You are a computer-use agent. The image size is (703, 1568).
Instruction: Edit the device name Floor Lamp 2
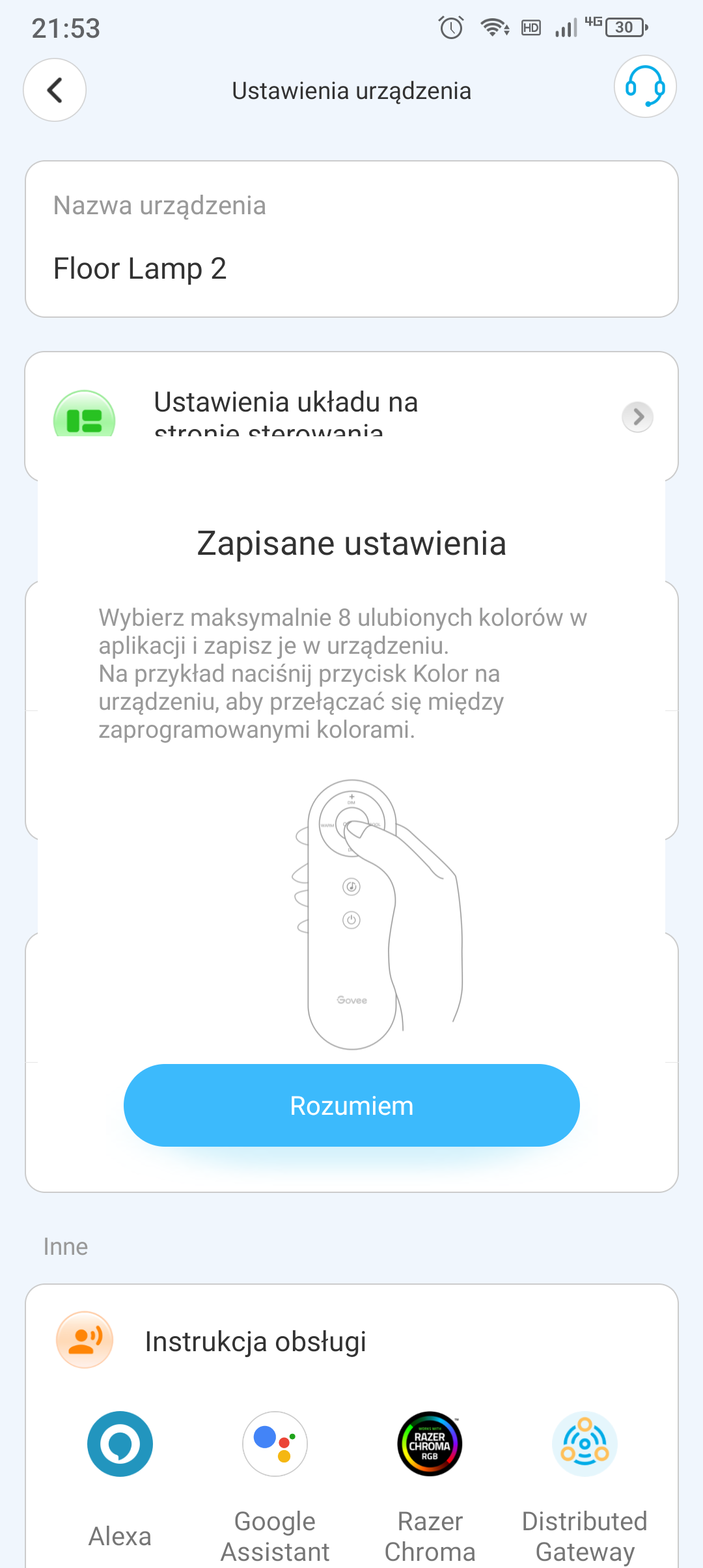pos(351,268)
